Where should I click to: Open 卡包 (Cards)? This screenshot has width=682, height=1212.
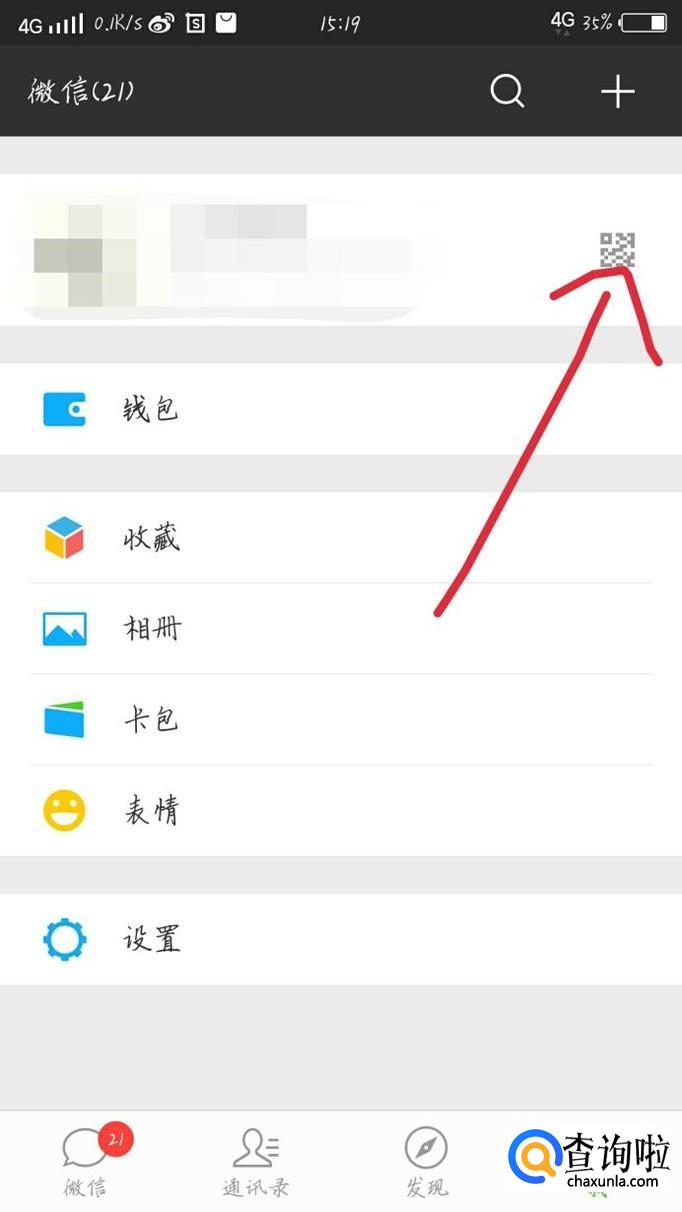click(x=341, y=720)
